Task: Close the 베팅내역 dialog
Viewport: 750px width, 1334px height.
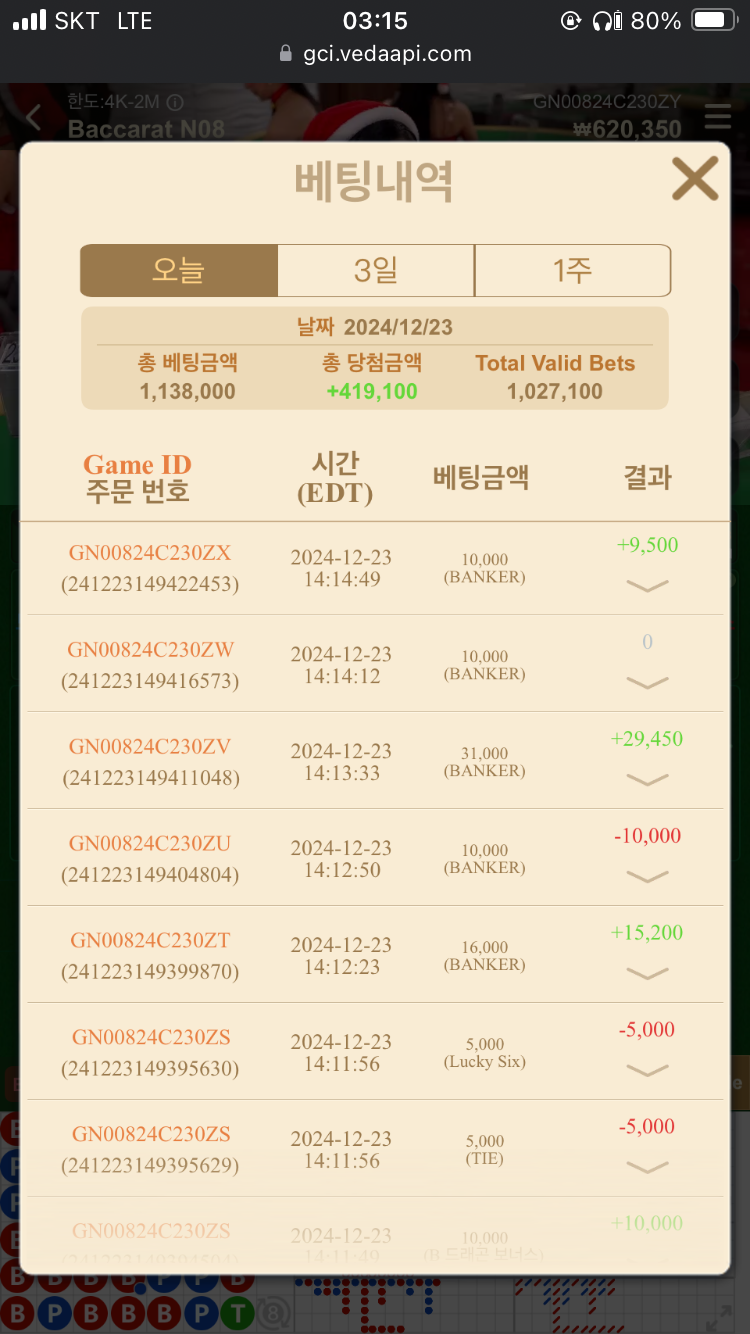Action: pyautogui.click(x=695, y=179)
